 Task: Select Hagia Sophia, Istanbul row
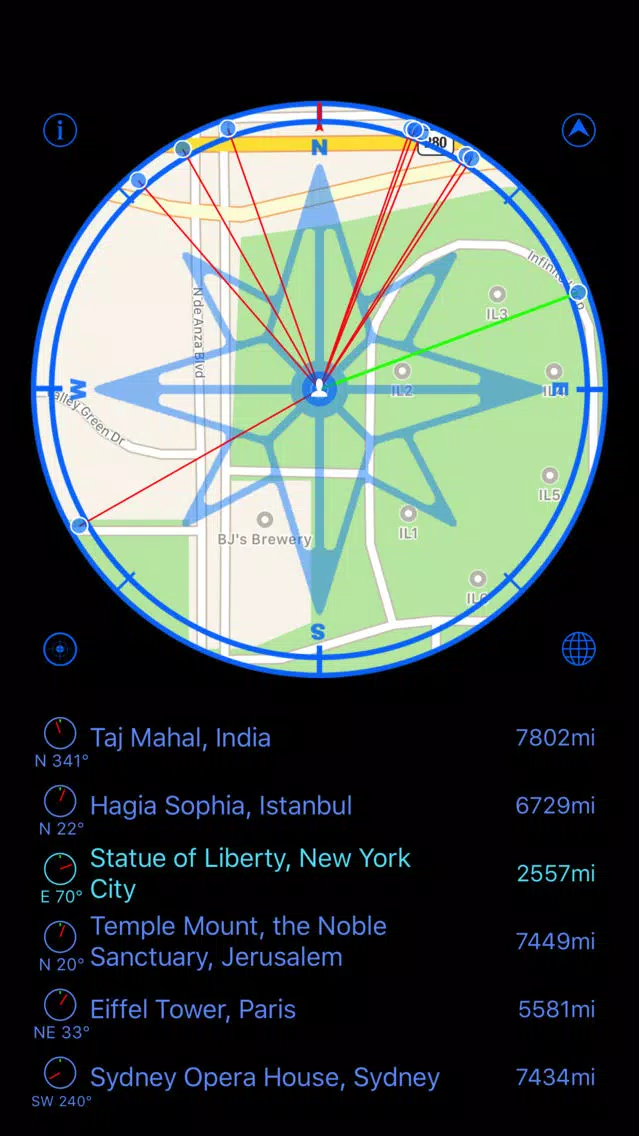[x=320, y=807]
